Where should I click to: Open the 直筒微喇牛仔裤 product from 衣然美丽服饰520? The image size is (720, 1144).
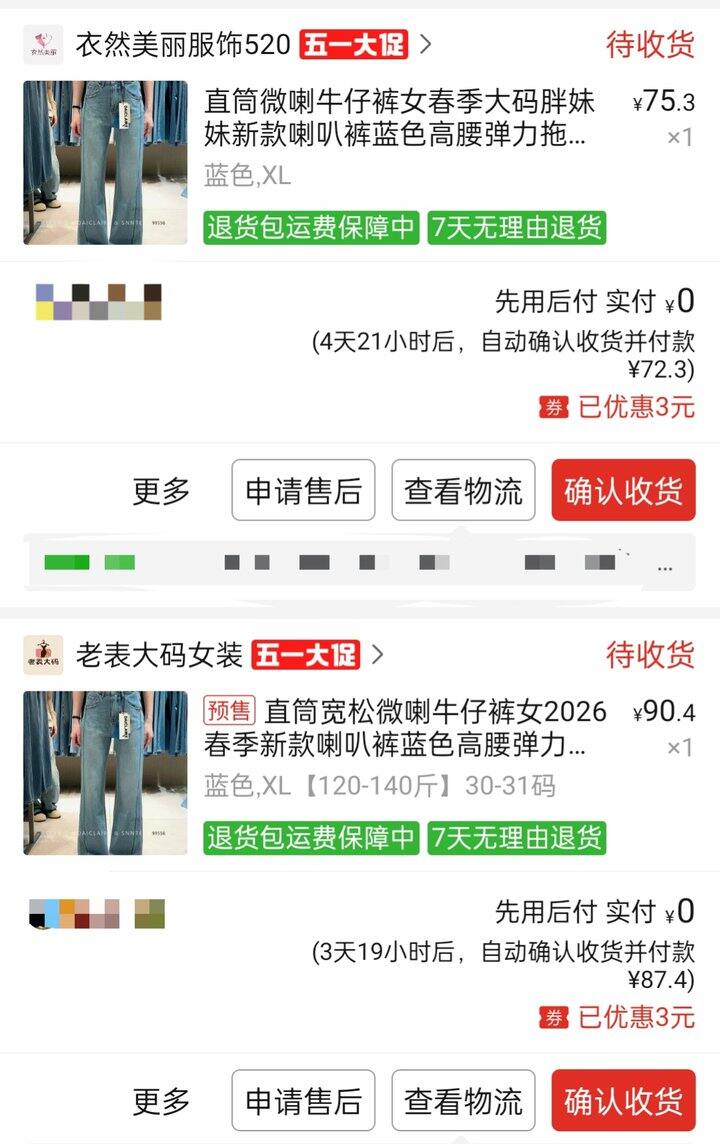click(400, 117)
